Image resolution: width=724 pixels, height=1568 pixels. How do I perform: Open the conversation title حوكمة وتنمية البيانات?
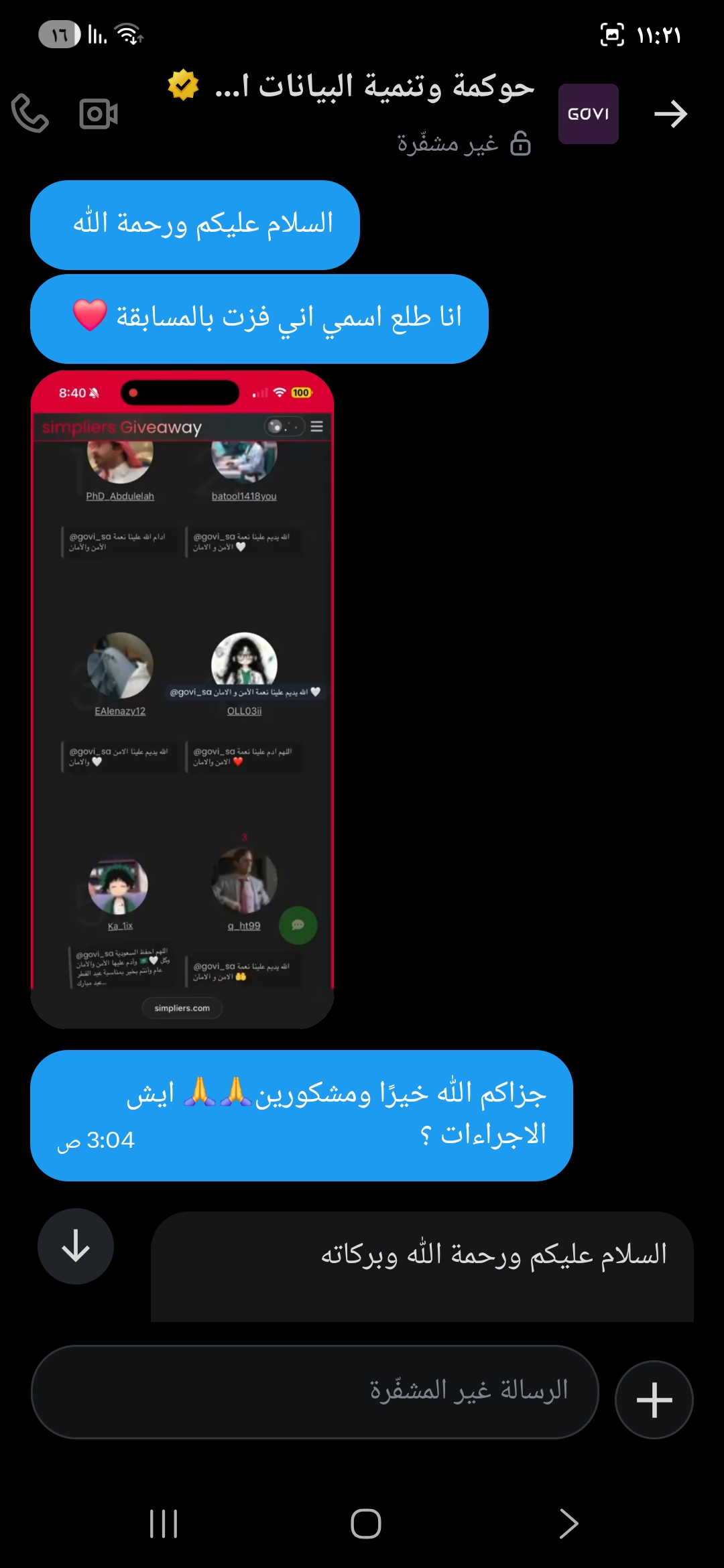coord(373,87)
